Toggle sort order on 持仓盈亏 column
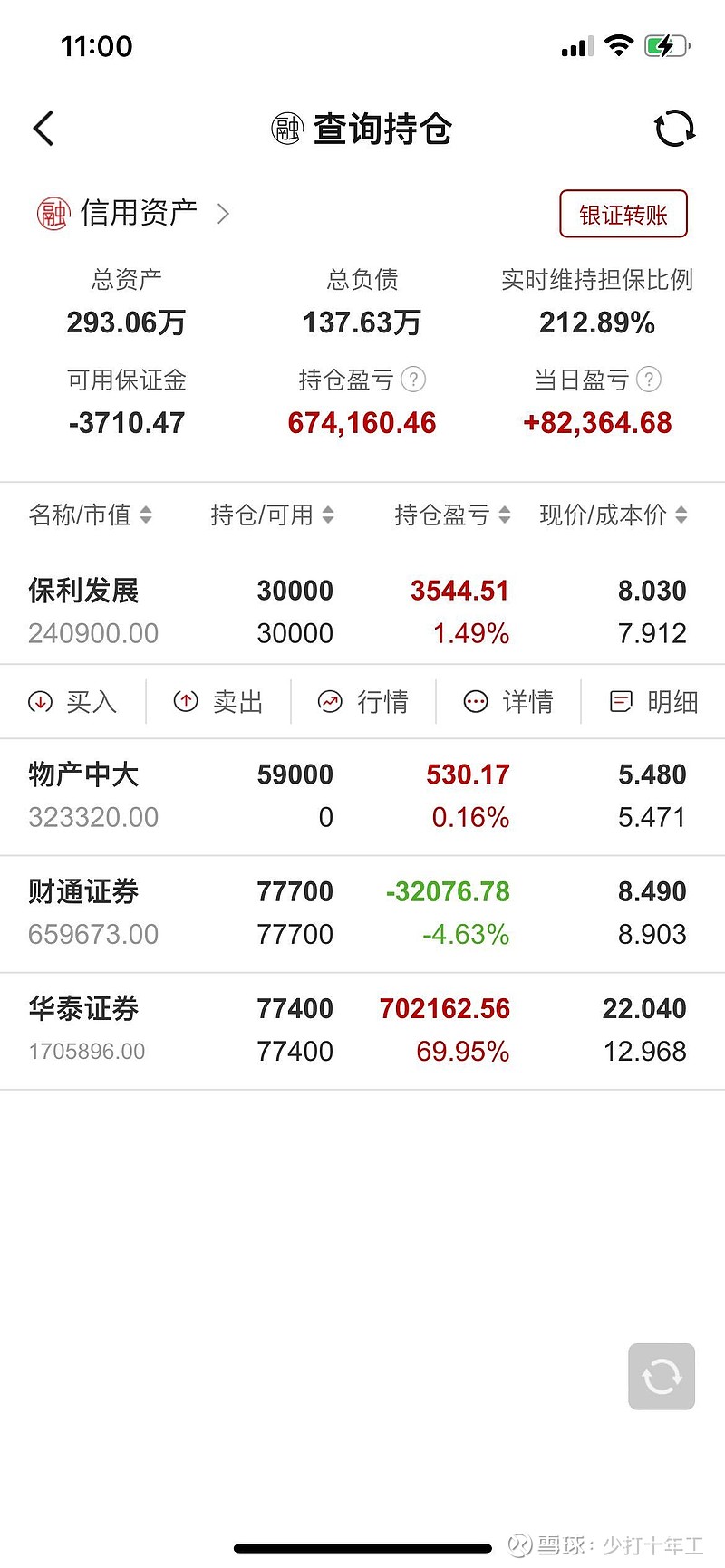This screenshot has width=725, height=1568. [x=504, y=515]
